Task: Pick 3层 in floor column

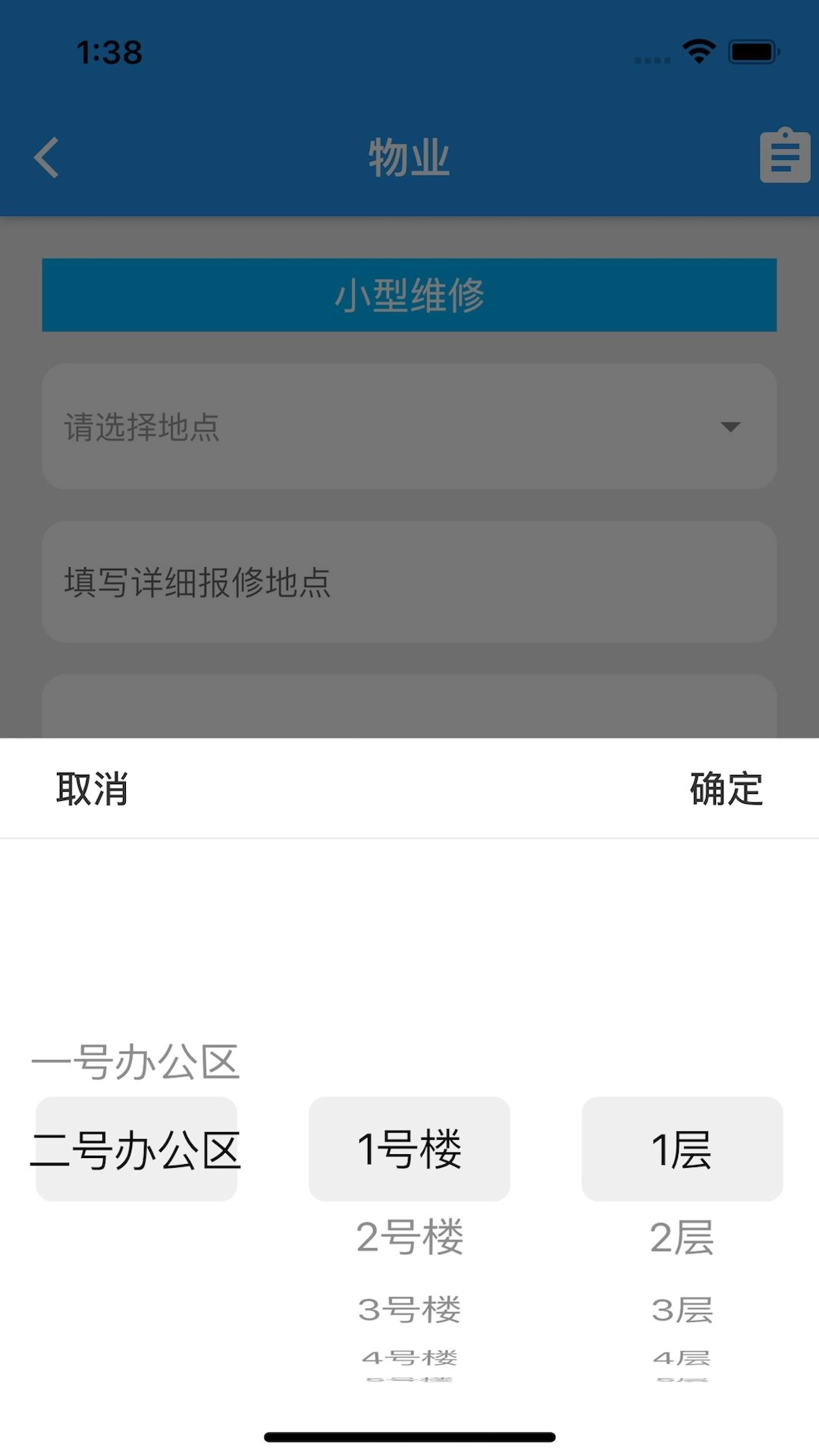Action: coord(682,1310)
